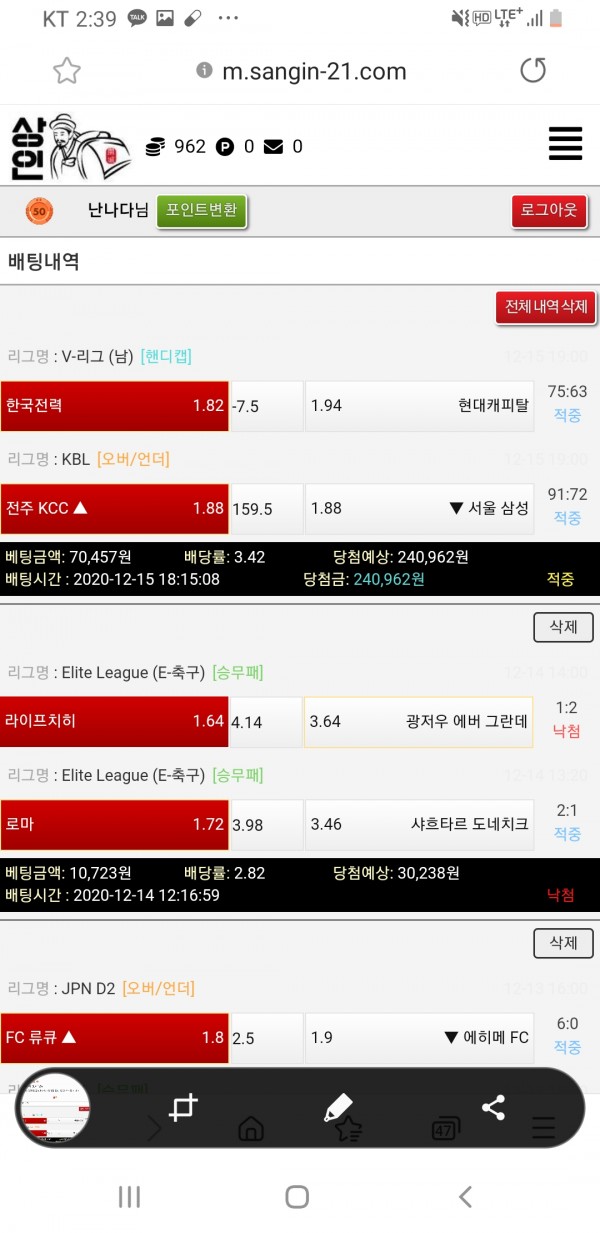Screen dimensions: 600x1233
Task: Draw on the screenshot with pencil
Action: click(x=338, y=1107)
